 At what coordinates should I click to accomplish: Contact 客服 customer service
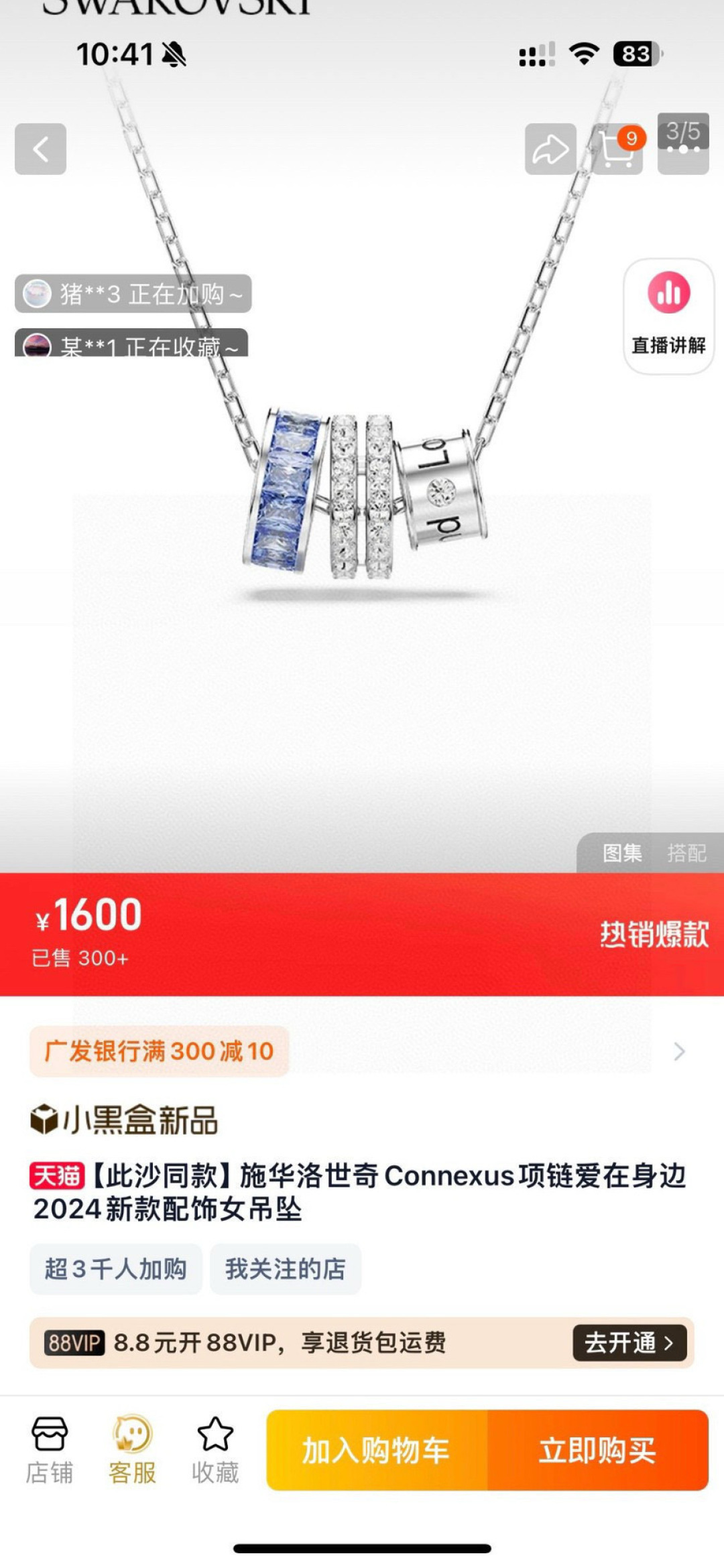pos(132,1450)
